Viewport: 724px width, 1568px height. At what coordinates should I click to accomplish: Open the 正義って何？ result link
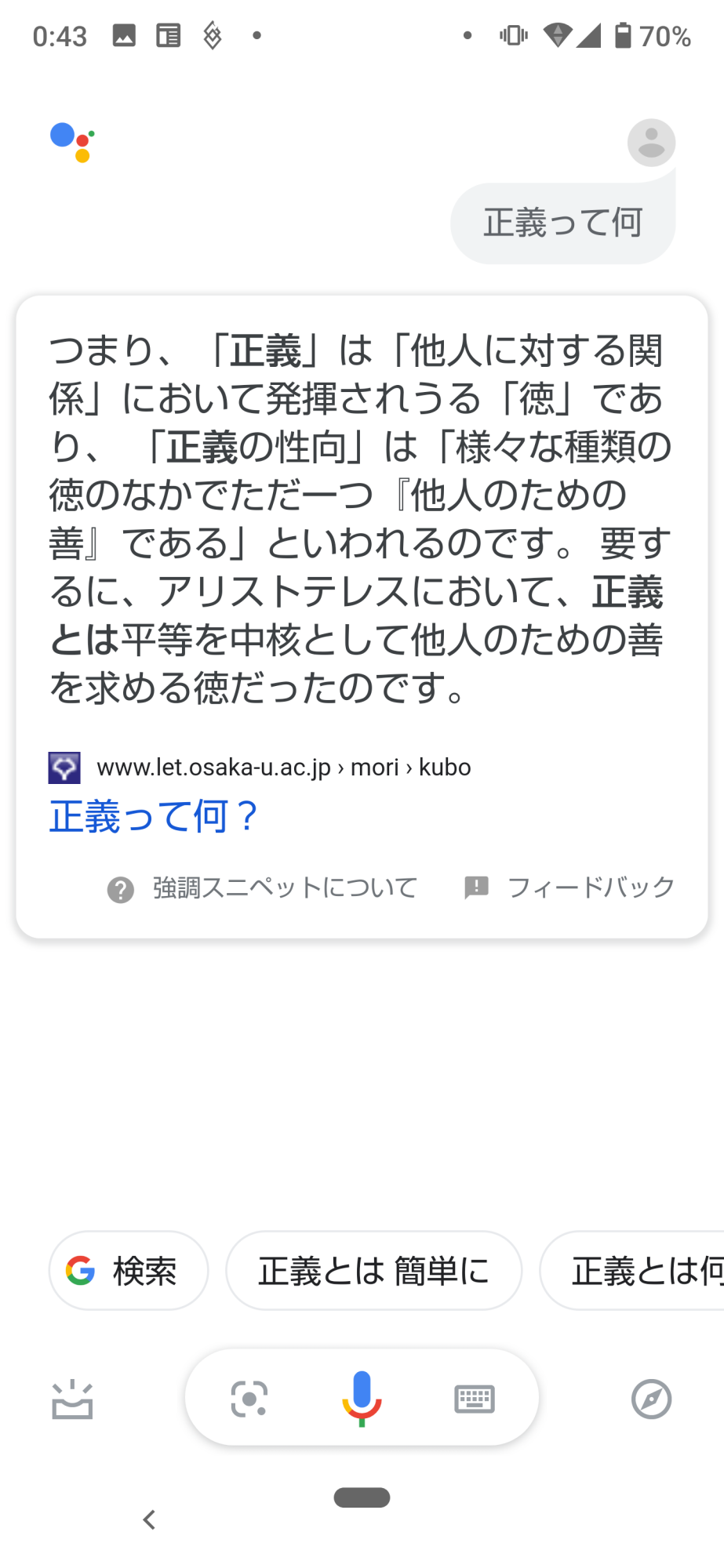pos(153,817)
